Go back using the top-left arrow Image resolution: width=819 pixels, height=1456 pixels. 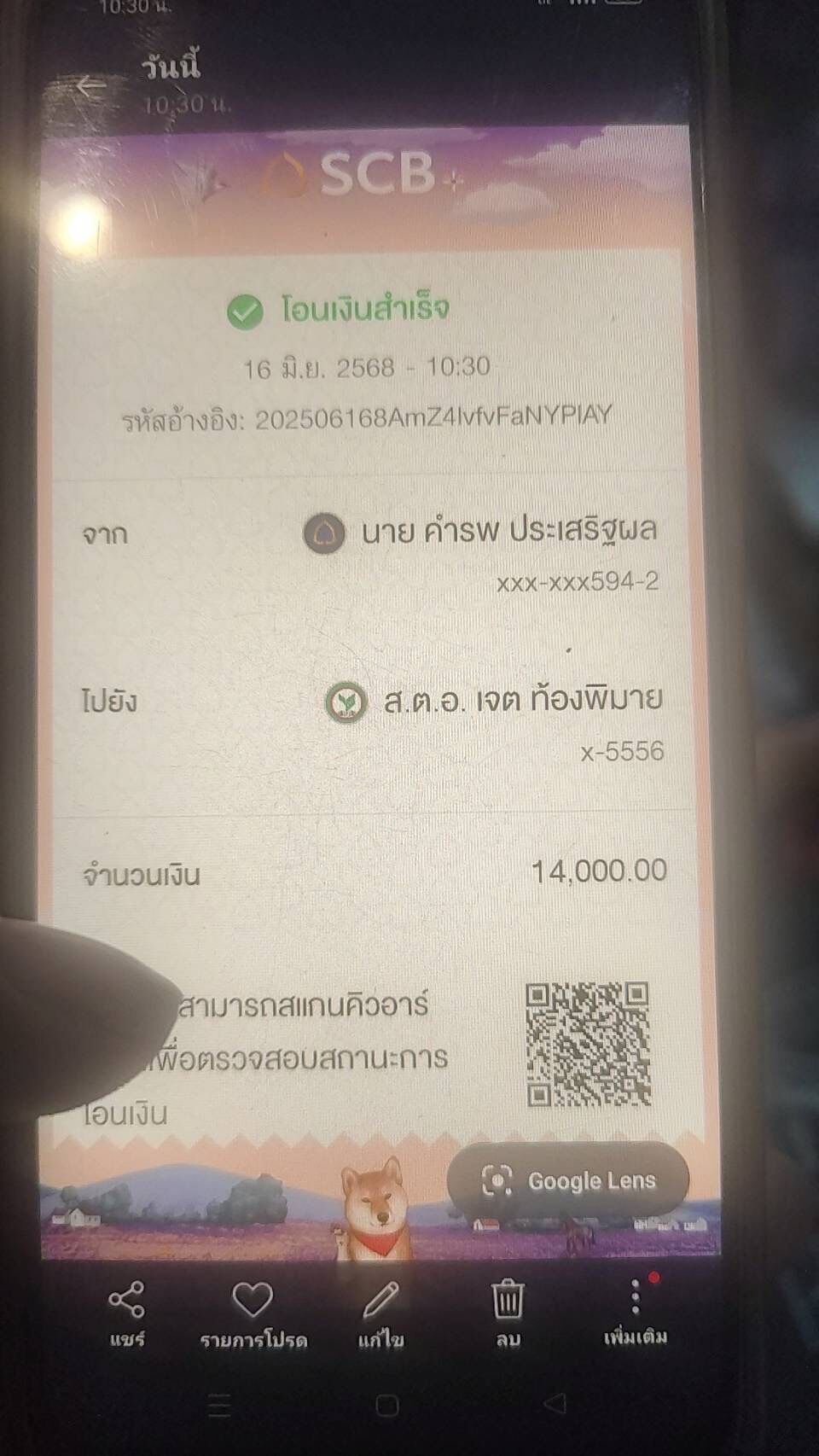(90, 85)
